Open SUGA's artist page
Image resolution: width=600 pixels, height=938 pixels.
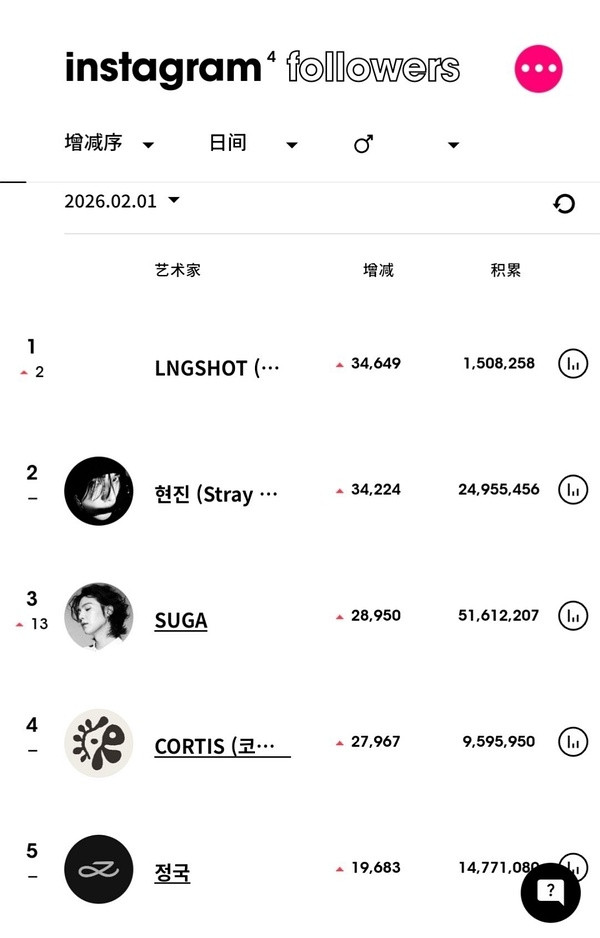(x=181, y=620)
